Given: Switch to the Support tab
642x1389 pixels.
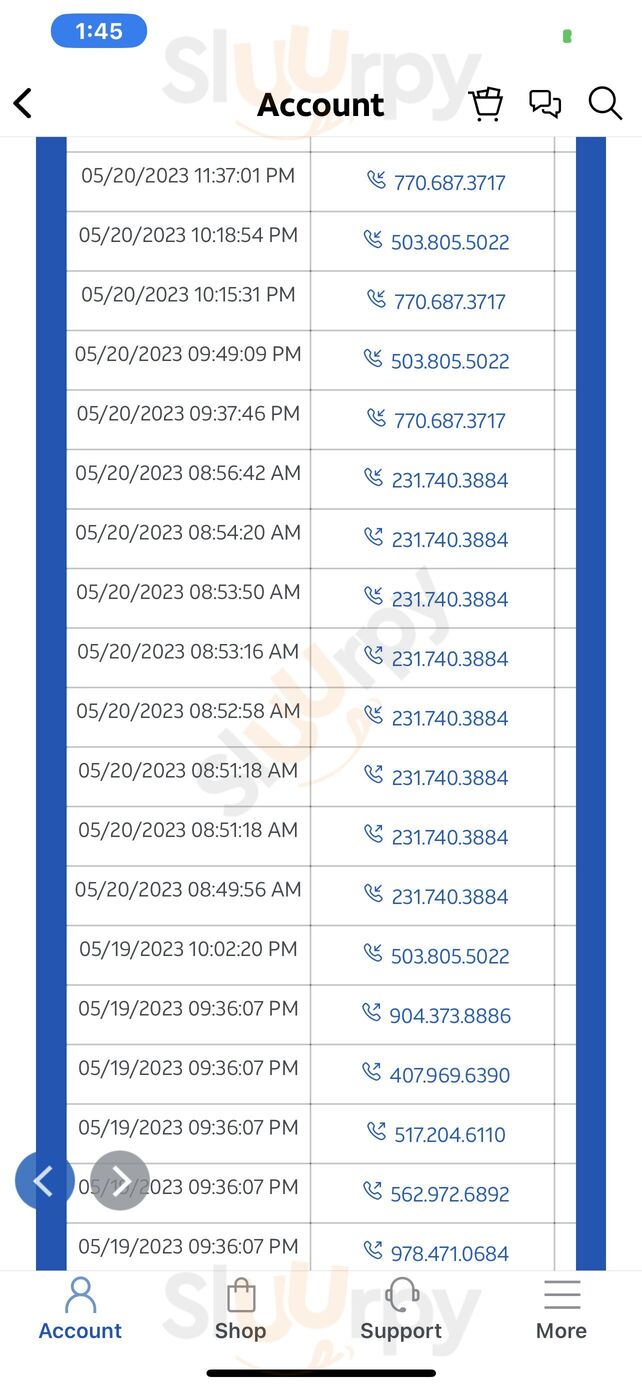Looking at the screenshot, I should [x=401, y=1310].
